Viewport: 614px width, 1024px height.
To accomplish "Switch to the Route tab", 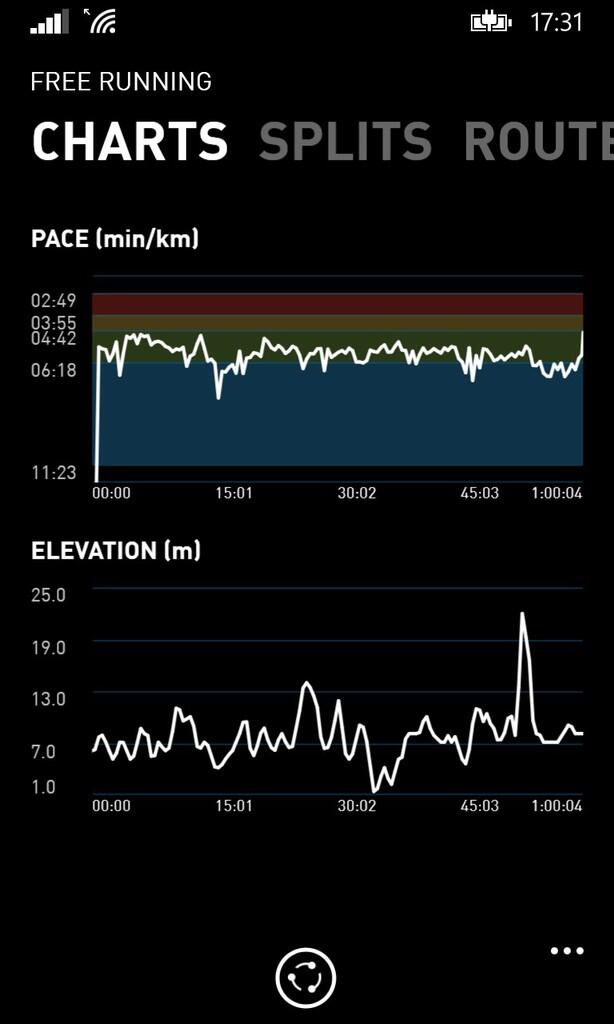I will click(538, 142).
